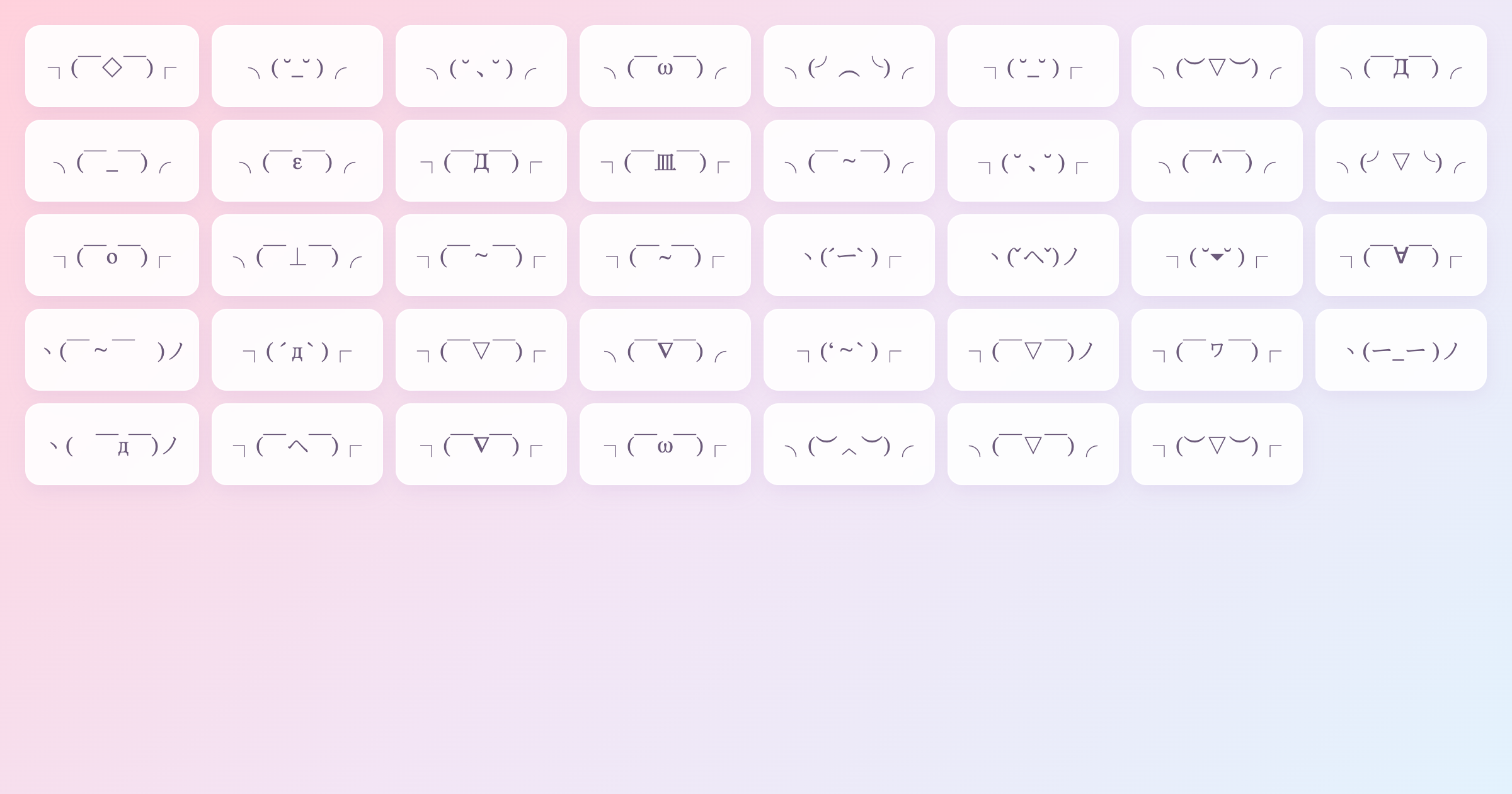Pick the ┐(￣皿￣)┌ gritted-teeth shrug card
1512x794 pixels.
click(x=665, y=161)
